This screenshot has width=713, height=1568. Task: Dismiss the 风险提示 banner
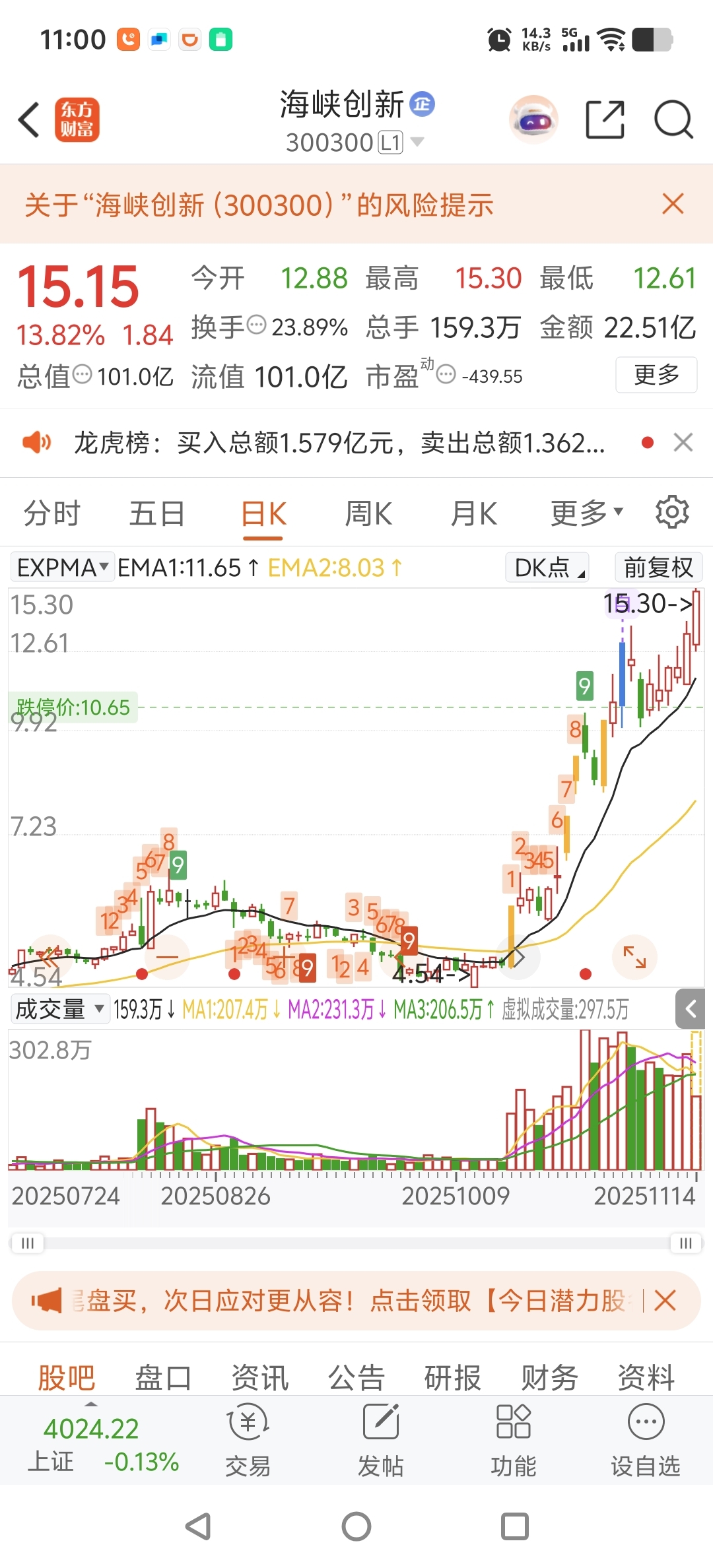click(x=673, y=204)
